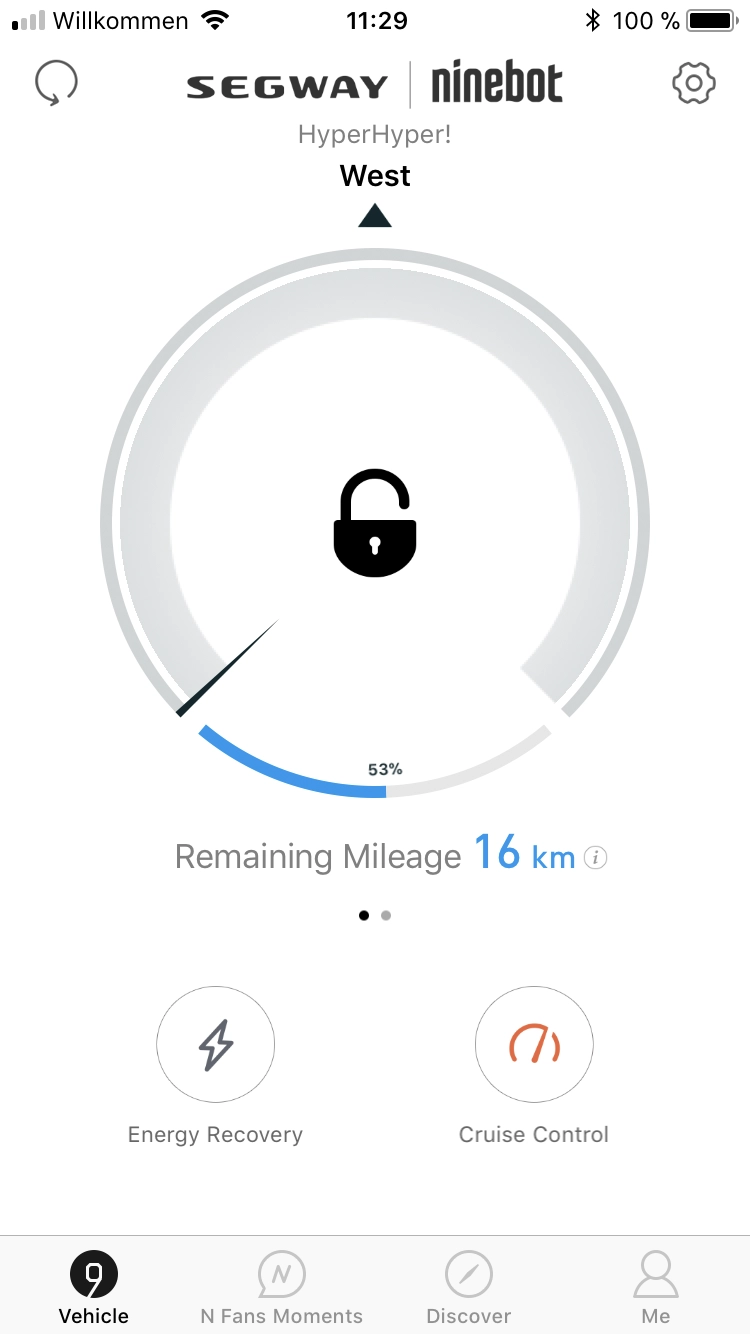750x1334 pixels.
Task: Open the settings gear
Action: (694, 84)
